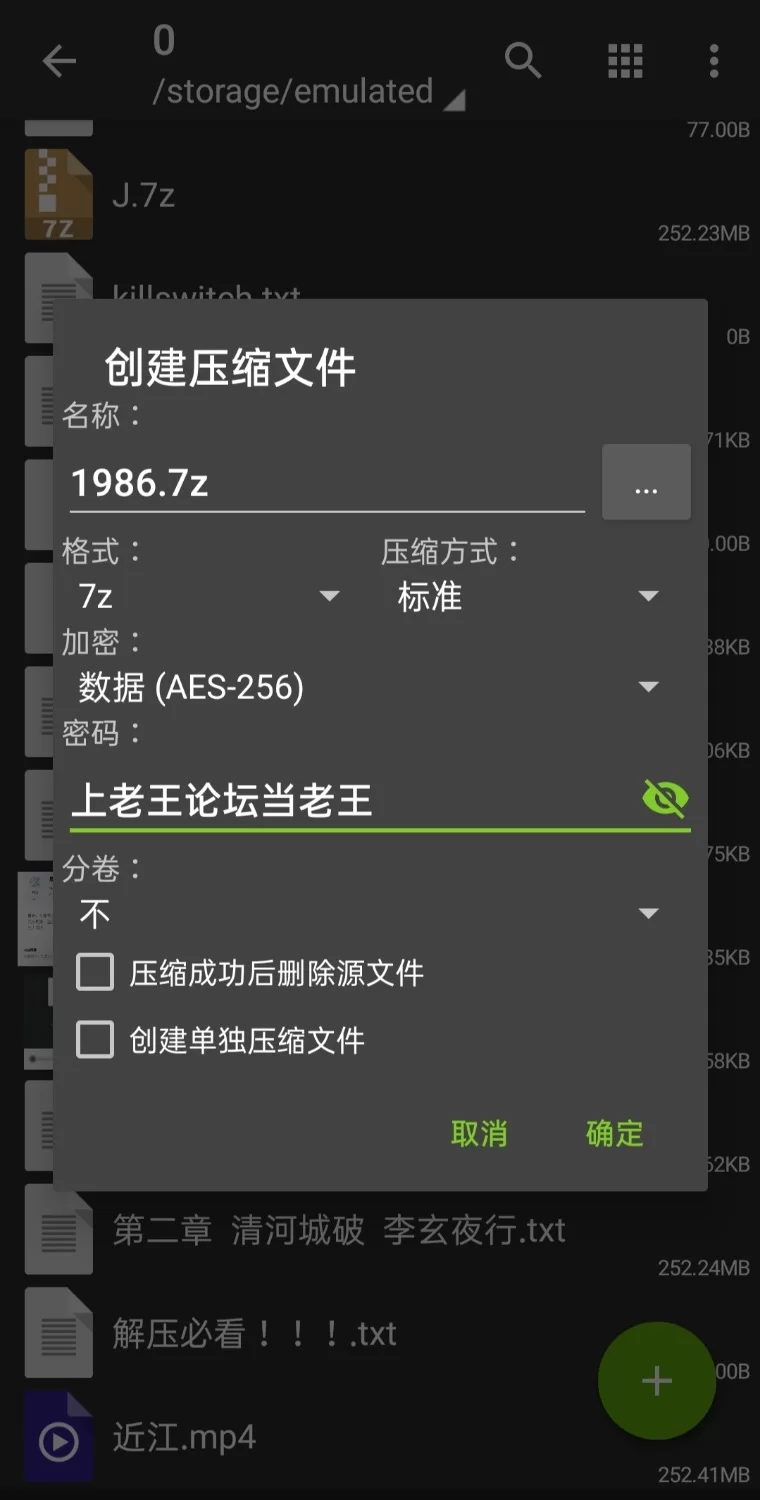Enable 创建单独压缩文件 checkbox
This screenshot has width=760, height=1500.
coord(96,1041)
